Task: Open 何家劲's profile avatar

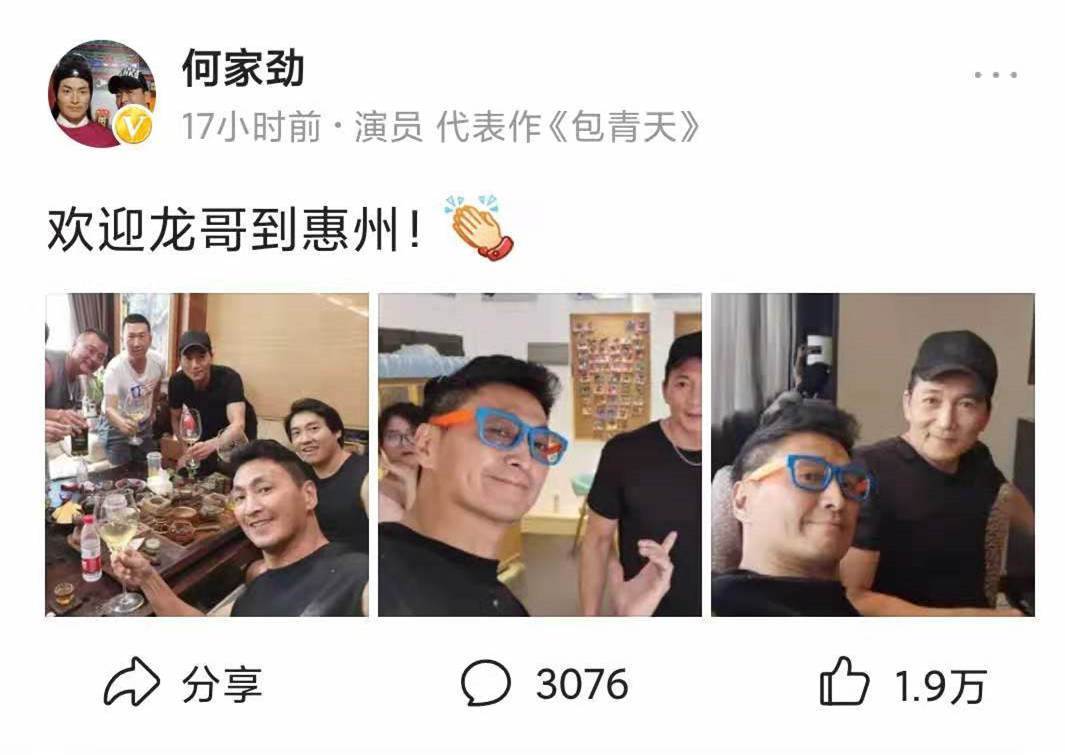Action: click(x=102, y=94)
